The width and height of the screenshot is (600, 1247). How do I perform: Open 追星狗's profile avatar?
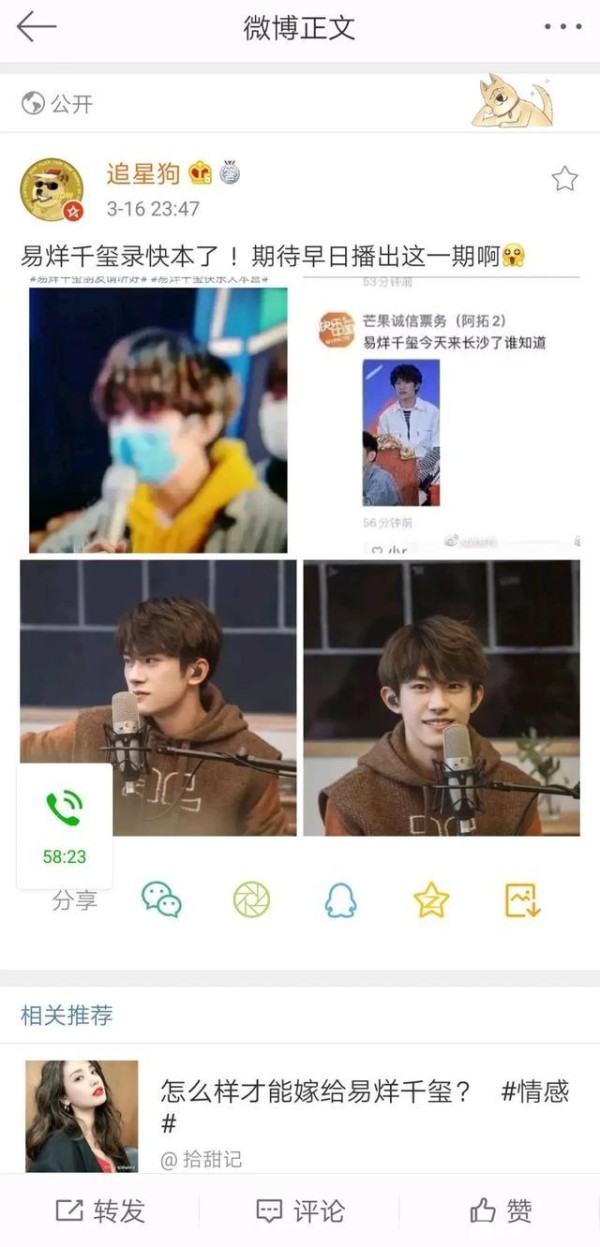coord(52,189)
